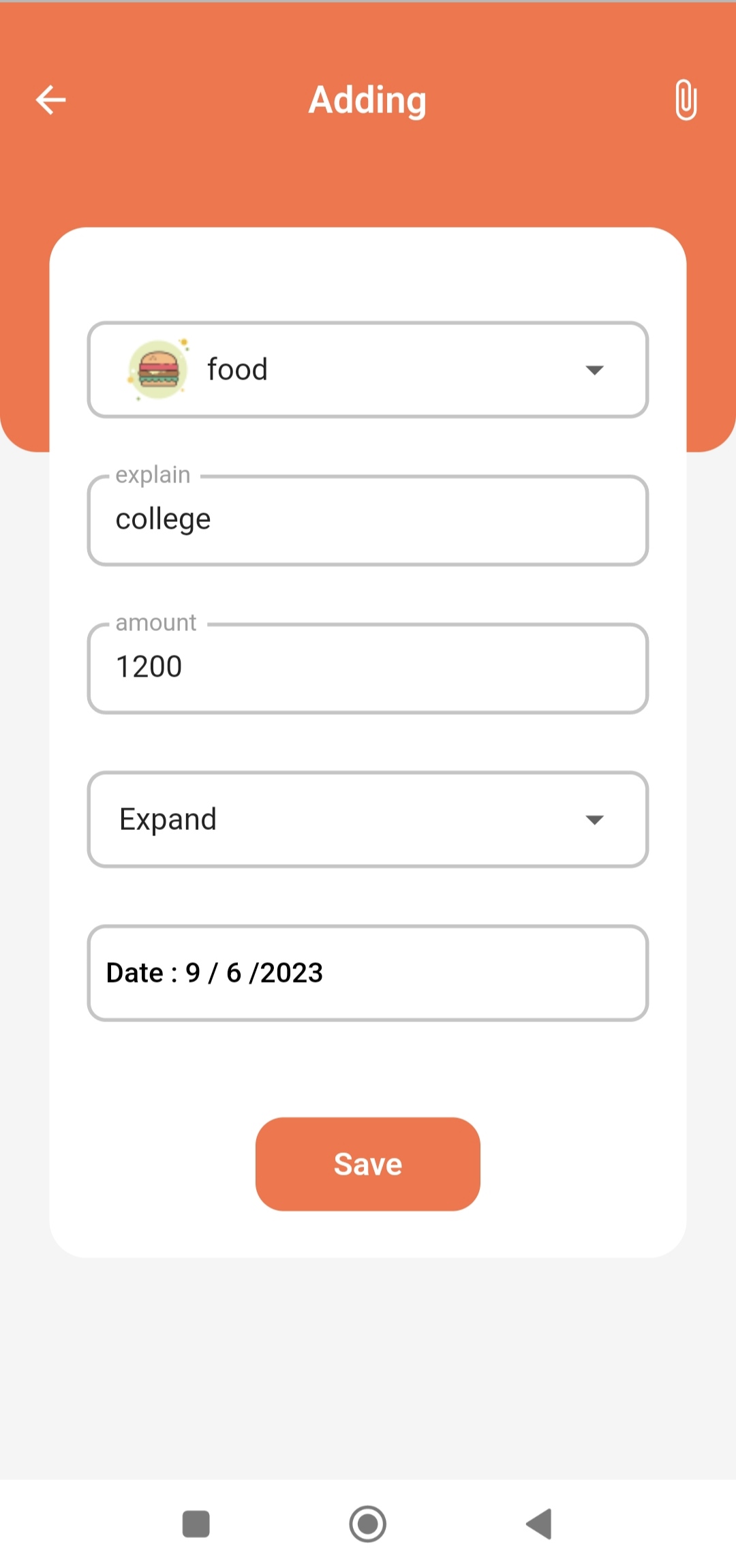Screen dimensions: 736x1568
Task: Open the Expand transaction type dropdown
Action: point(368,820)
